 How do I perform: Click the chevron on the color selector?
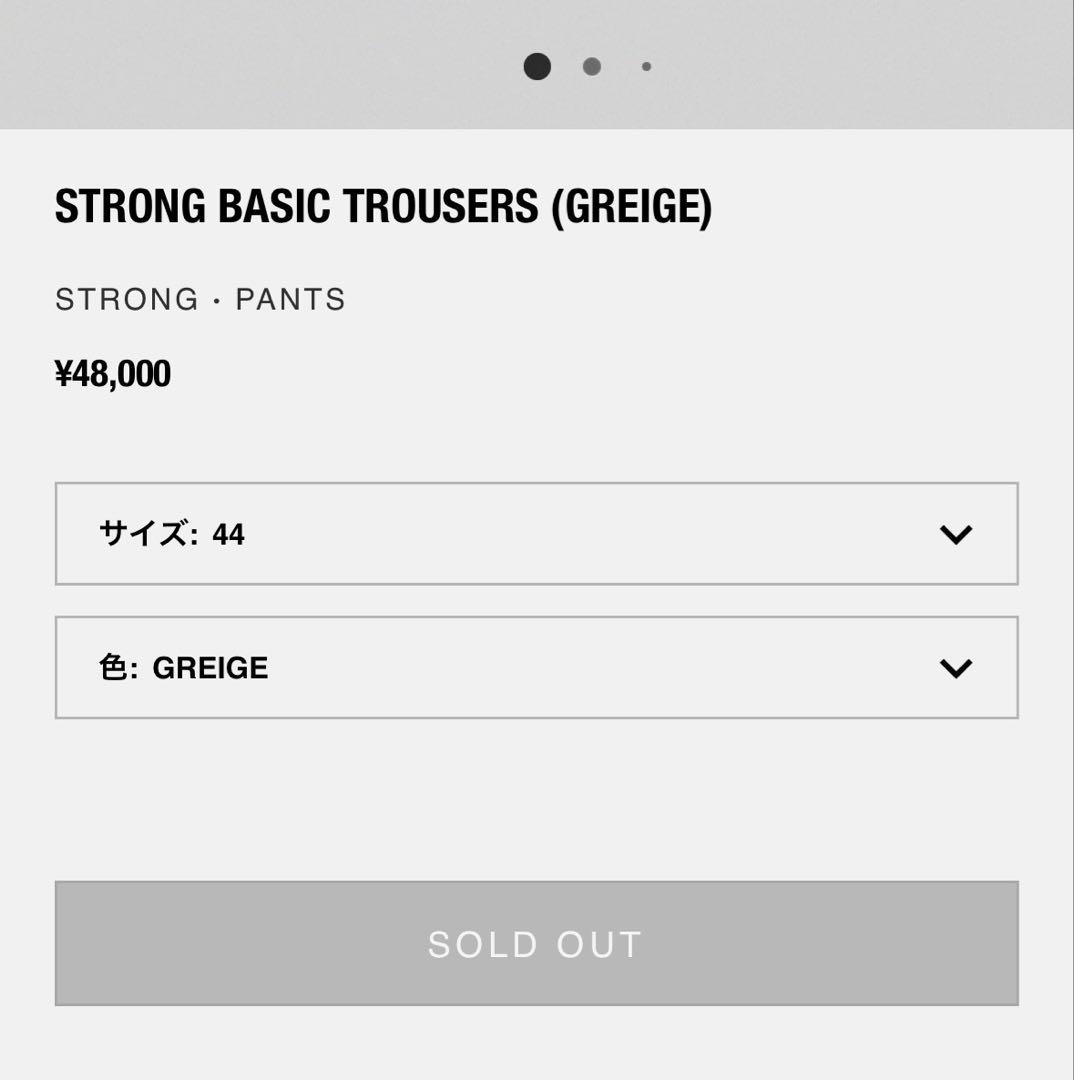click(958, 667)
